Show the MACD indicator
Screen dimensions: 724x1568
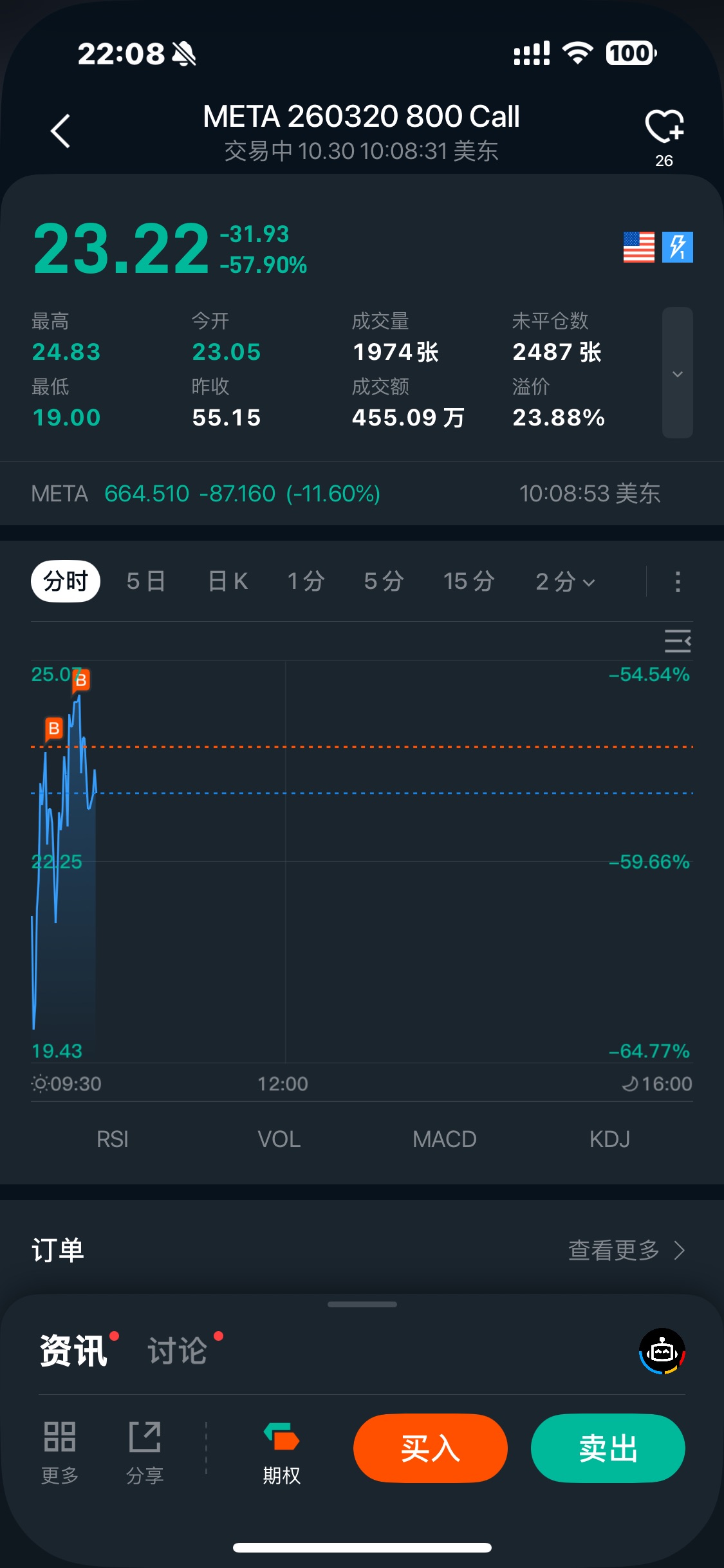click(x=444, y=1139)
